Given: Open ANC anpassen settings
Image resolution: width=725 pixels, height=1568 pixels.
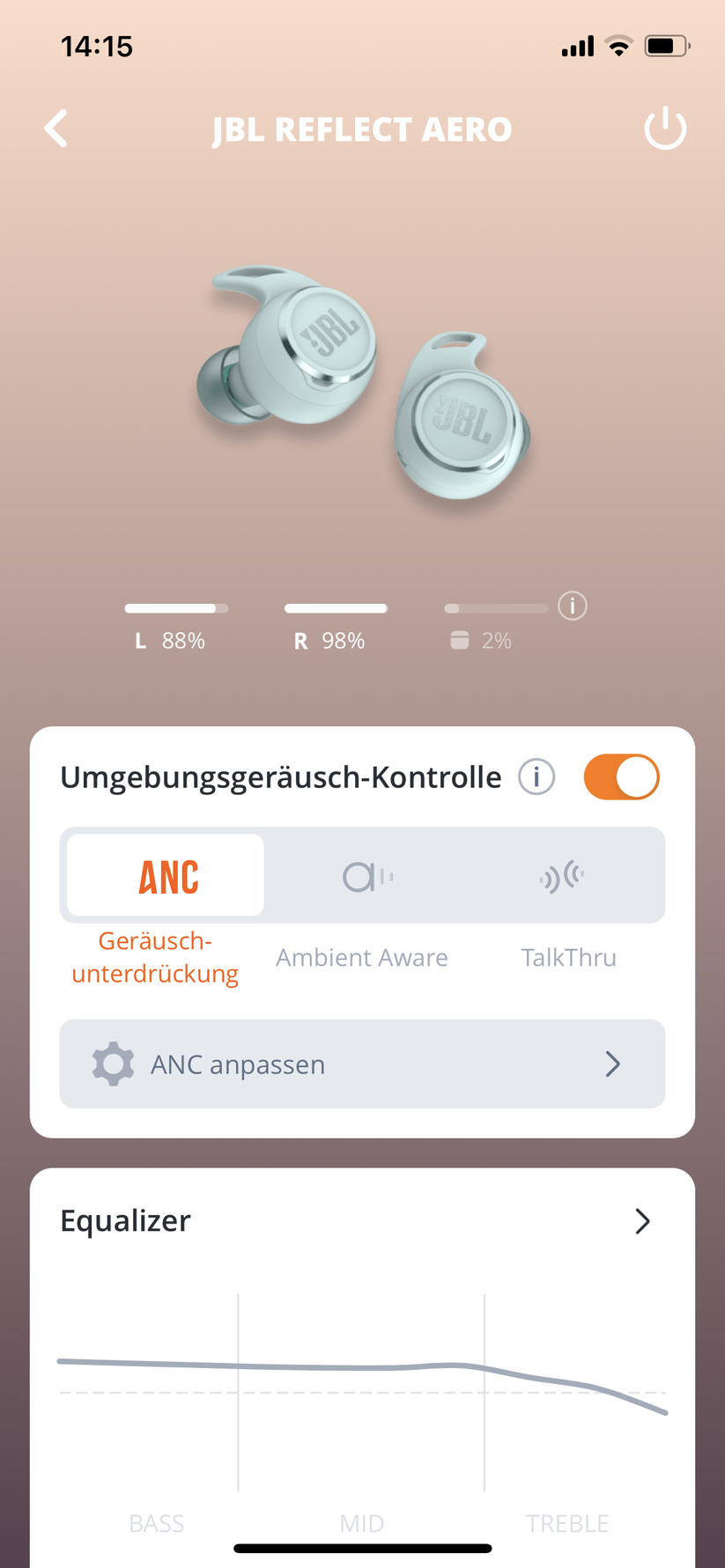Looking at the screenshot, I should (362, 1064).
